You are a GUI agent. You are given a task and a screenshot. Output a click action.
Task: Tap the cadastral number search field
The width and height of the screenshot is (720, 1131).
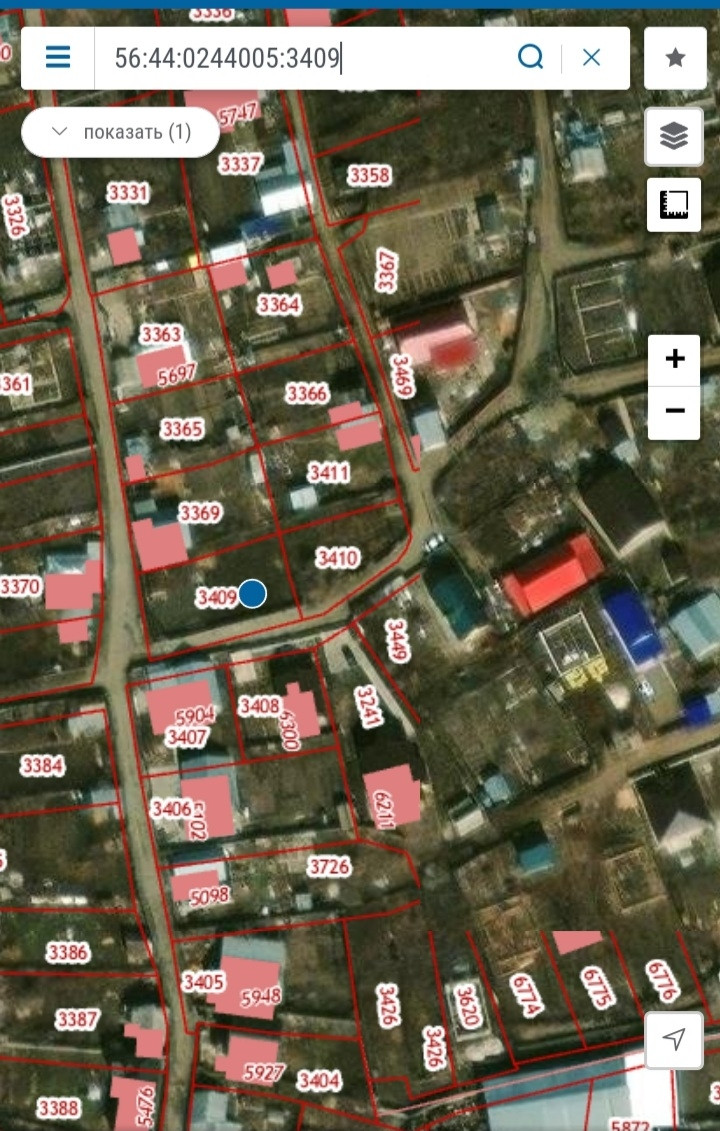coord(300,57)
